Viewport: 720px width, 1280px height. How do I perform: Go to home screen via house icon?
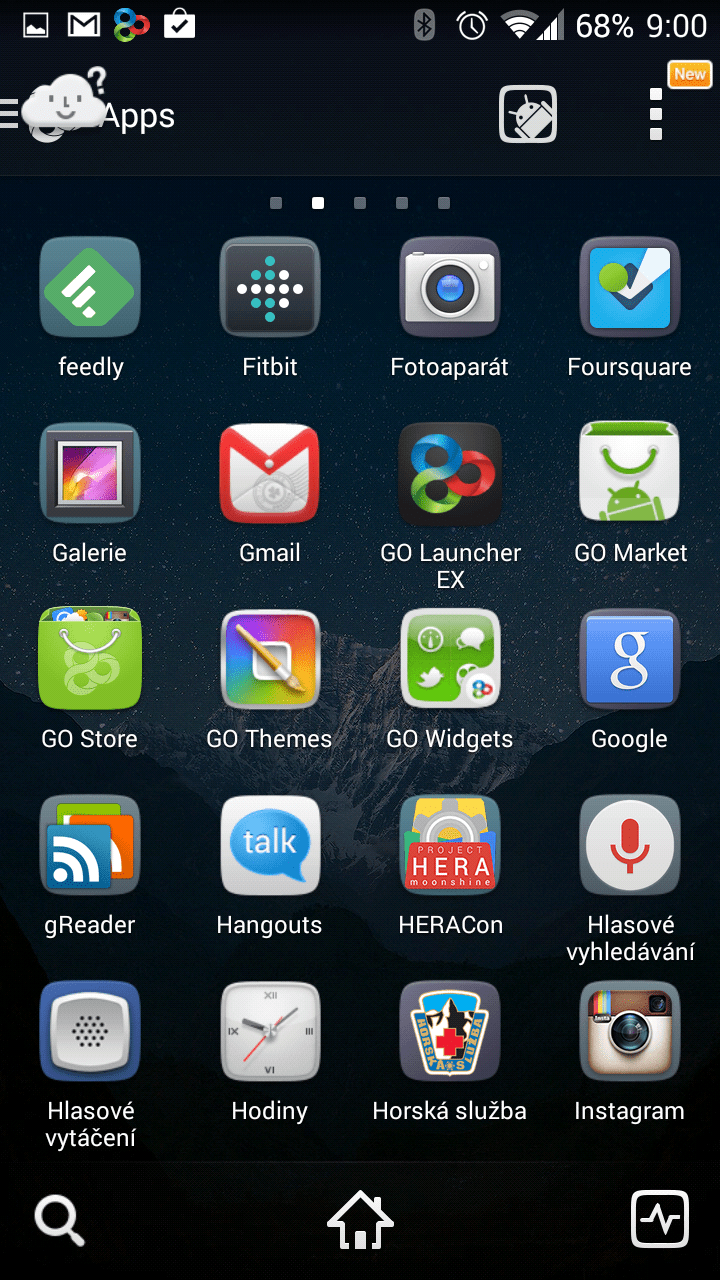(360, 1220)
